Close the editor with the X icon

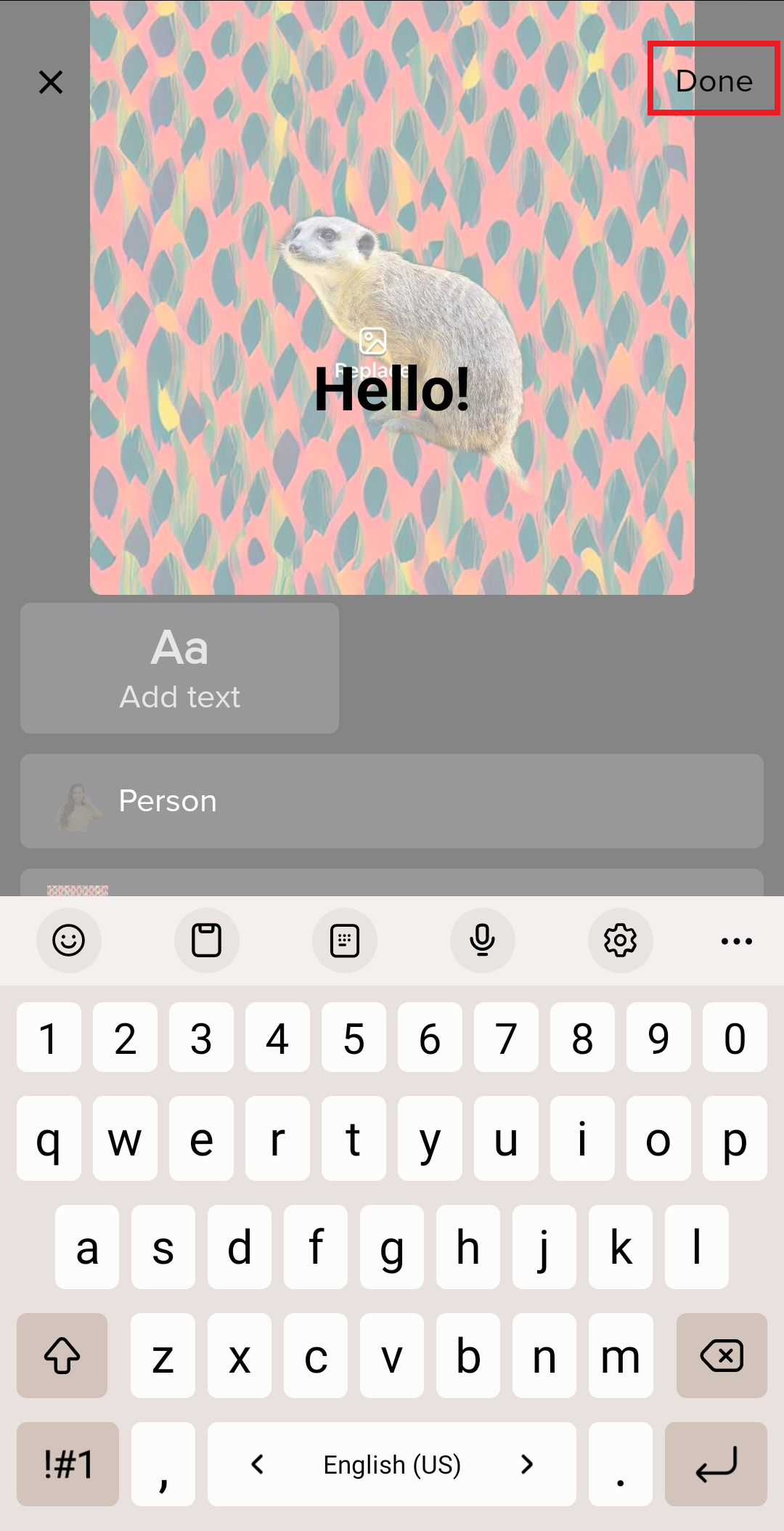(51, 82)
